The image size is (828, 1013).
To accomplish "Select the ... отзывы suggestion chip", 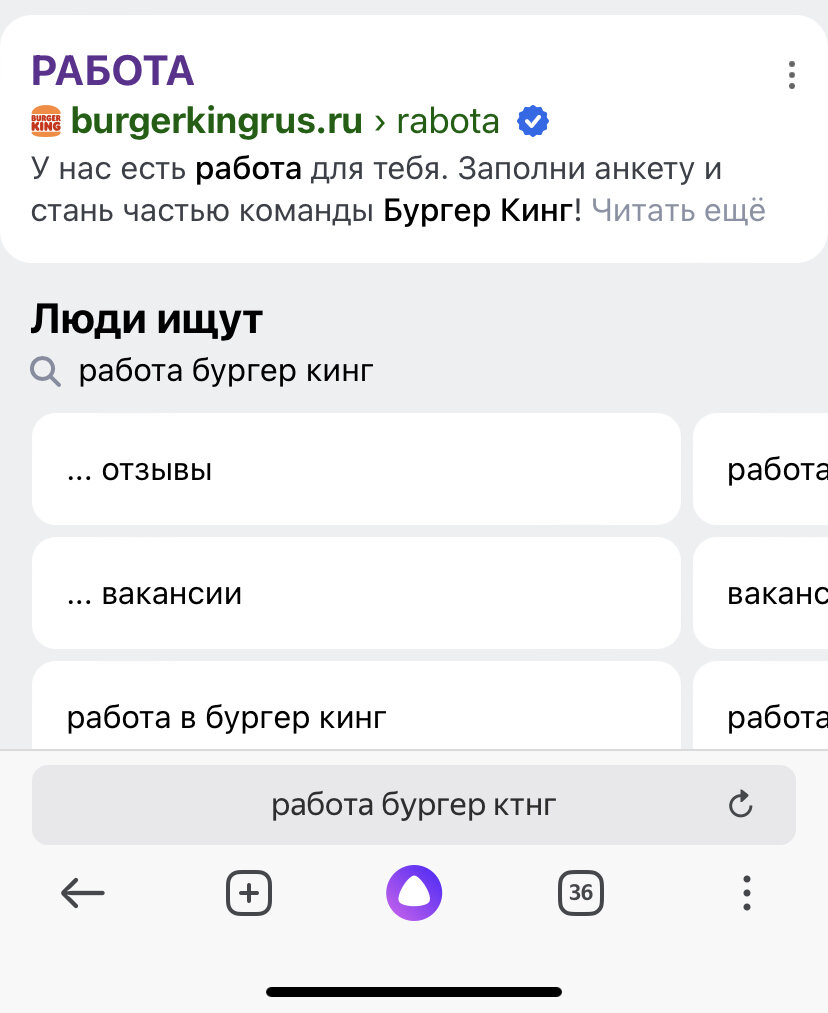I will point(356,469).
